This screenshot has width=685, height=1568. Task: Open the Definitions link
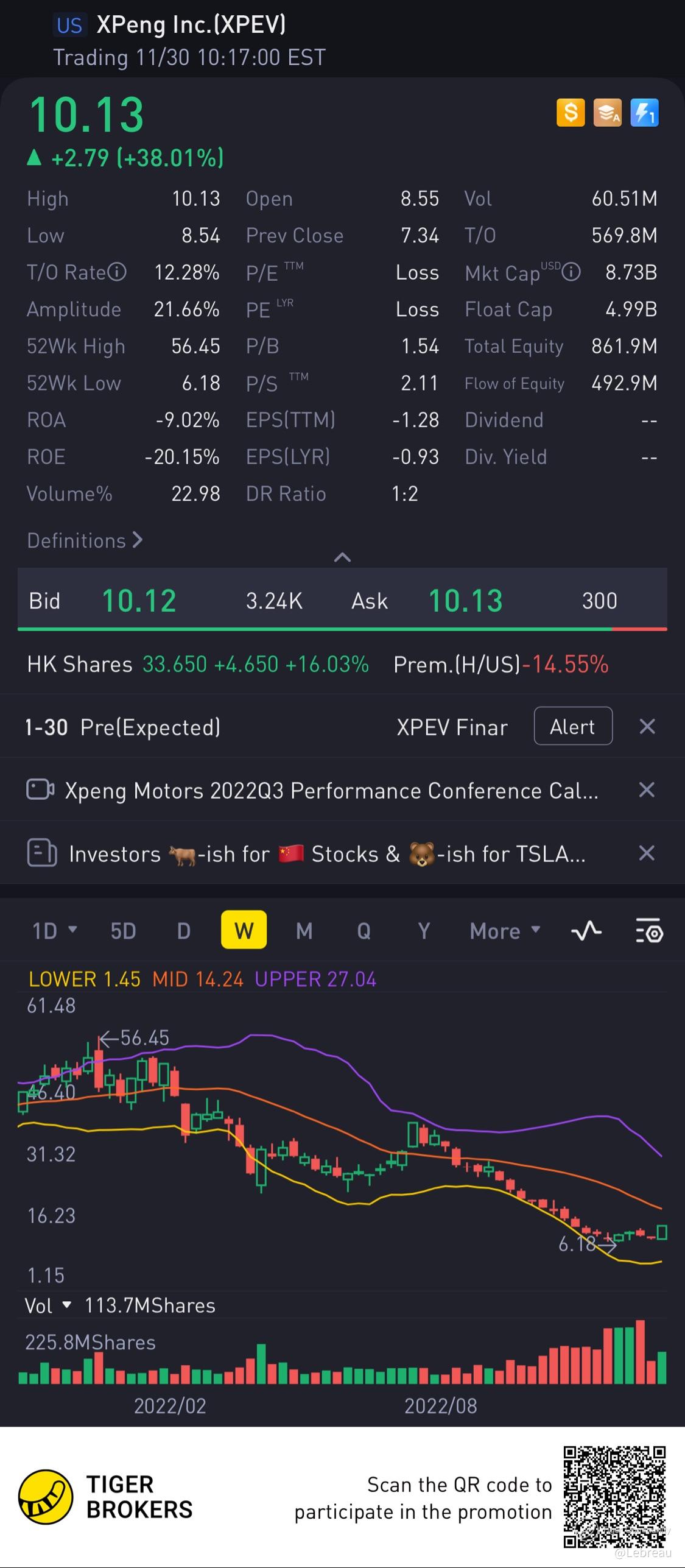[x=84, y=540]
